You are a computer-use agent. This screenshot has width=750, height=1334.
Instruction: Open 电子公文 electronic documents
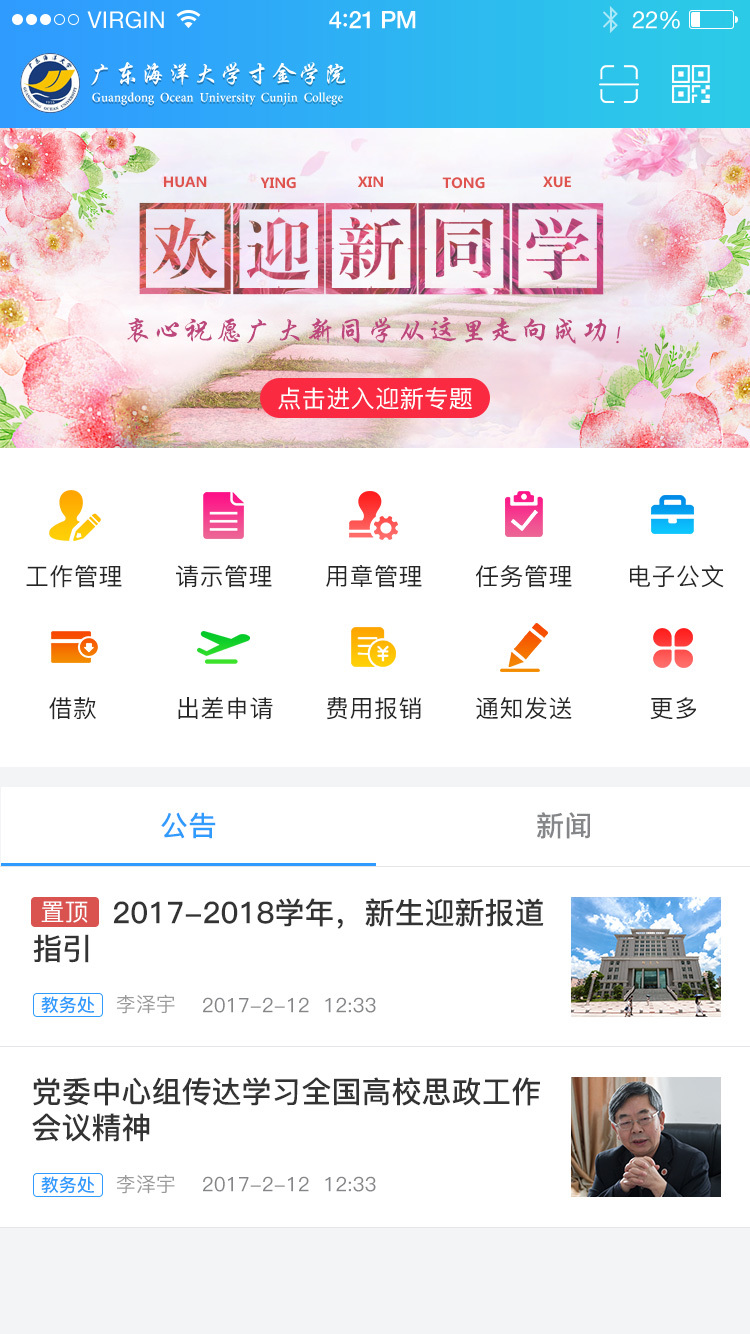[x=675, y=539]
